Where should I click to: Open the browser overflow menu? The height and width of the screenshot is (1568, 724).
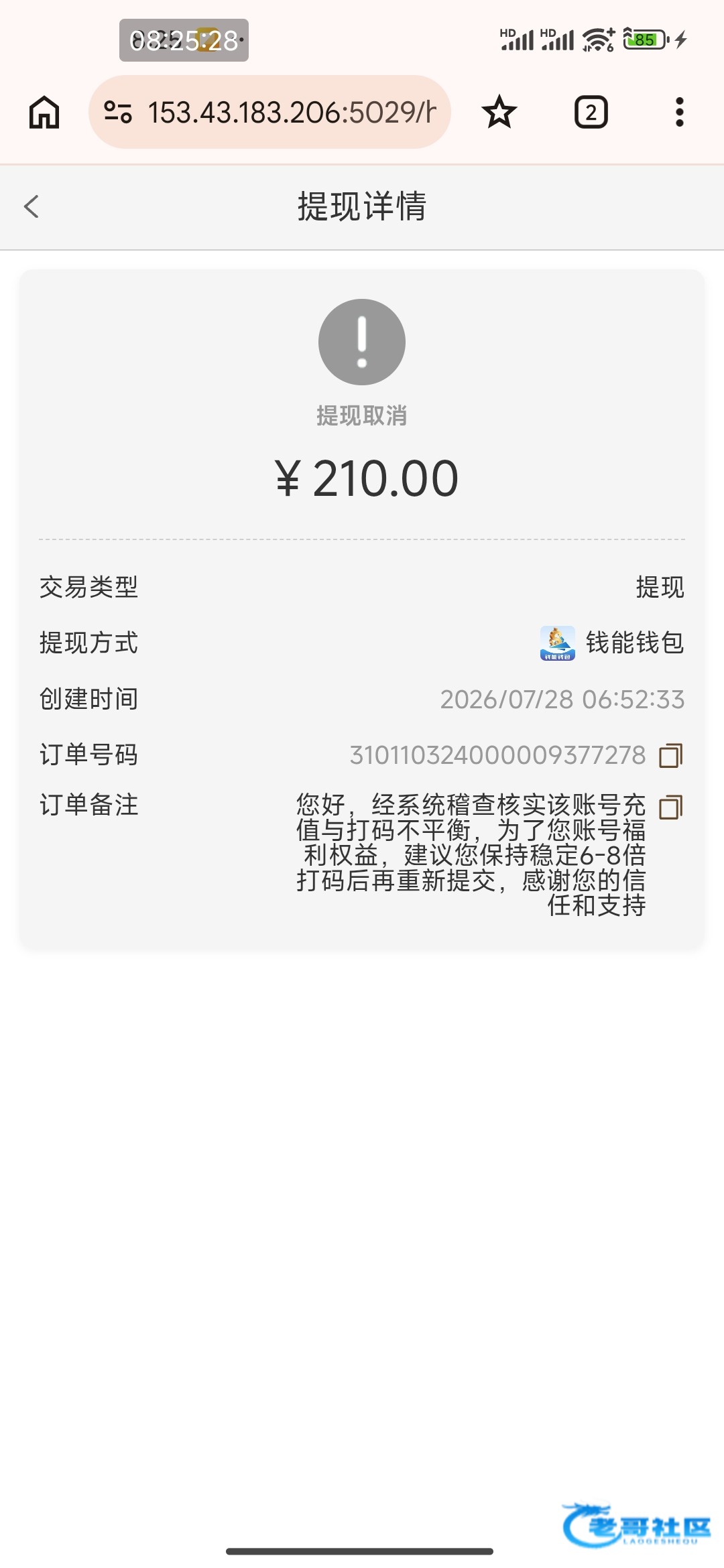tap(680, 112)
